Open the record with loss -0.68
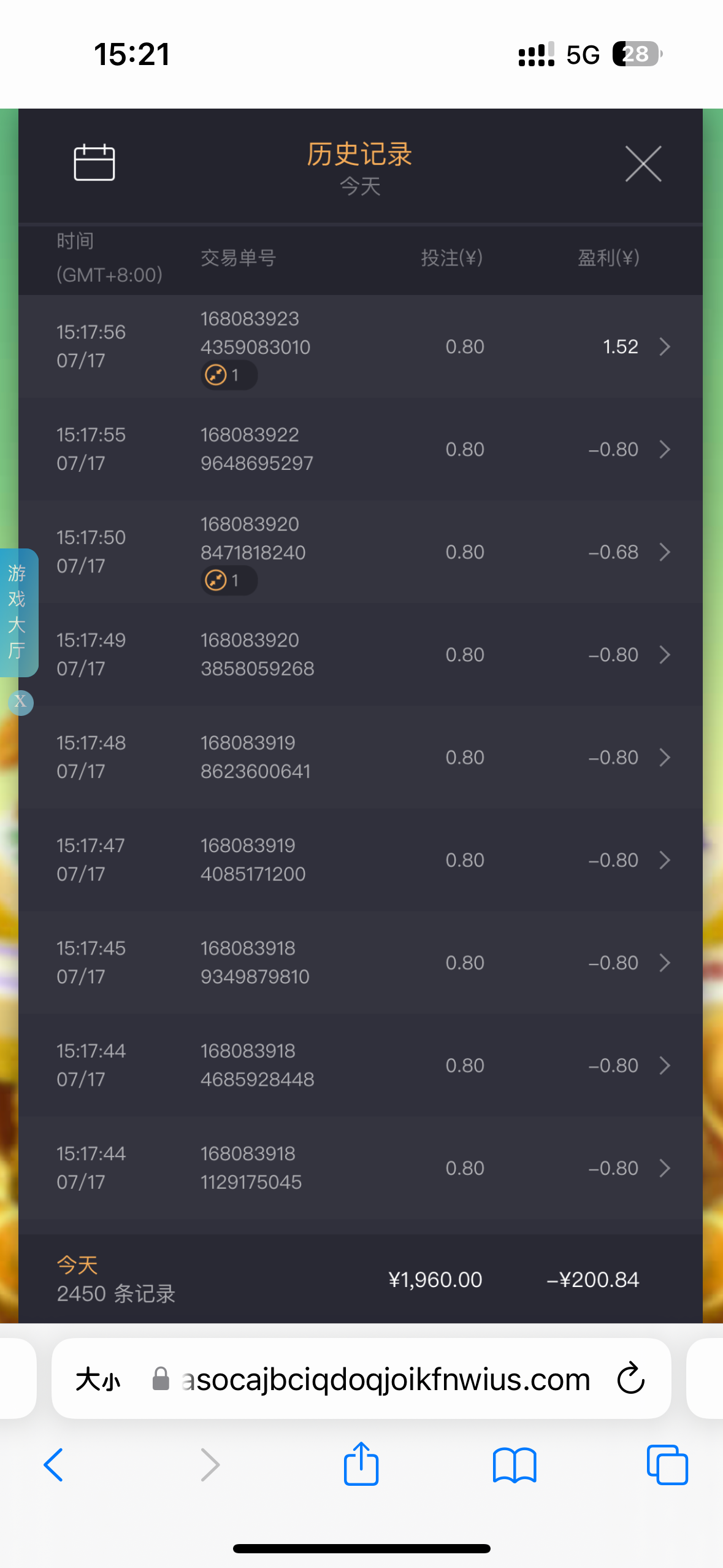Image resolution: width=723 pixels, height=1568 pixels. point(664,552)
